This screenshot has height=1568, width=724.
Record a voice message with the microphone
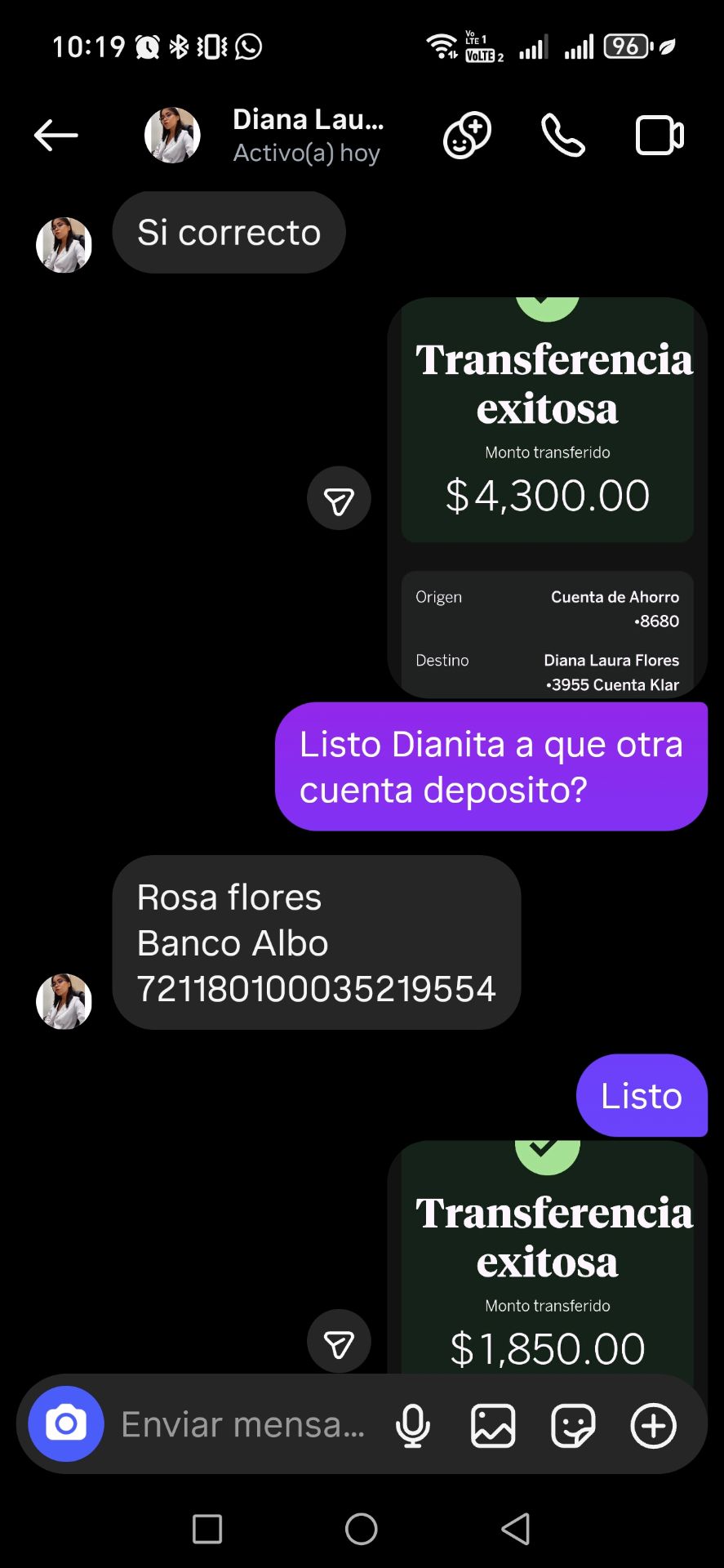(413, 1426)
